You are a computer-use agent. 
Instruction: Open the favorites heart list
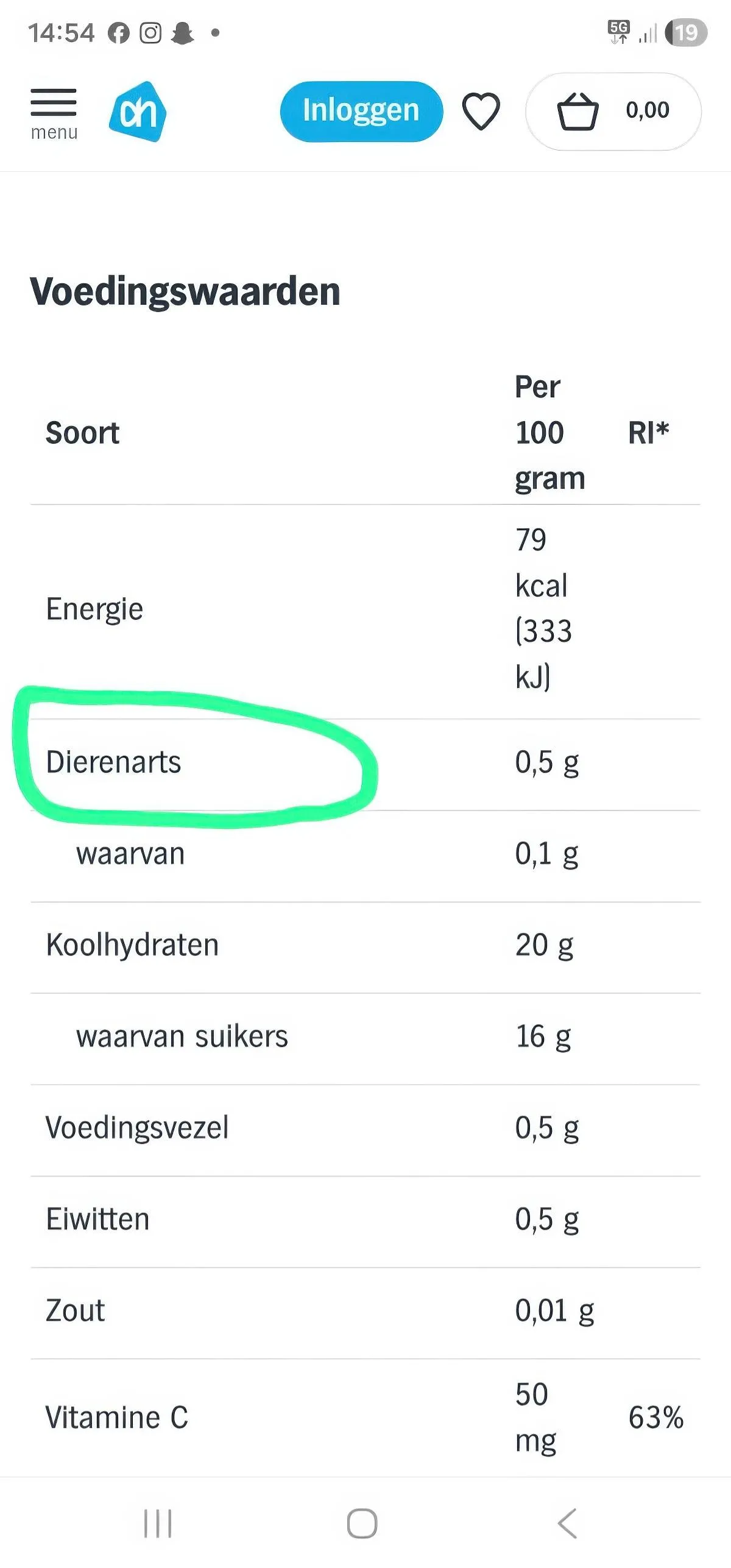pyautogui.click(x=481, y=111)
